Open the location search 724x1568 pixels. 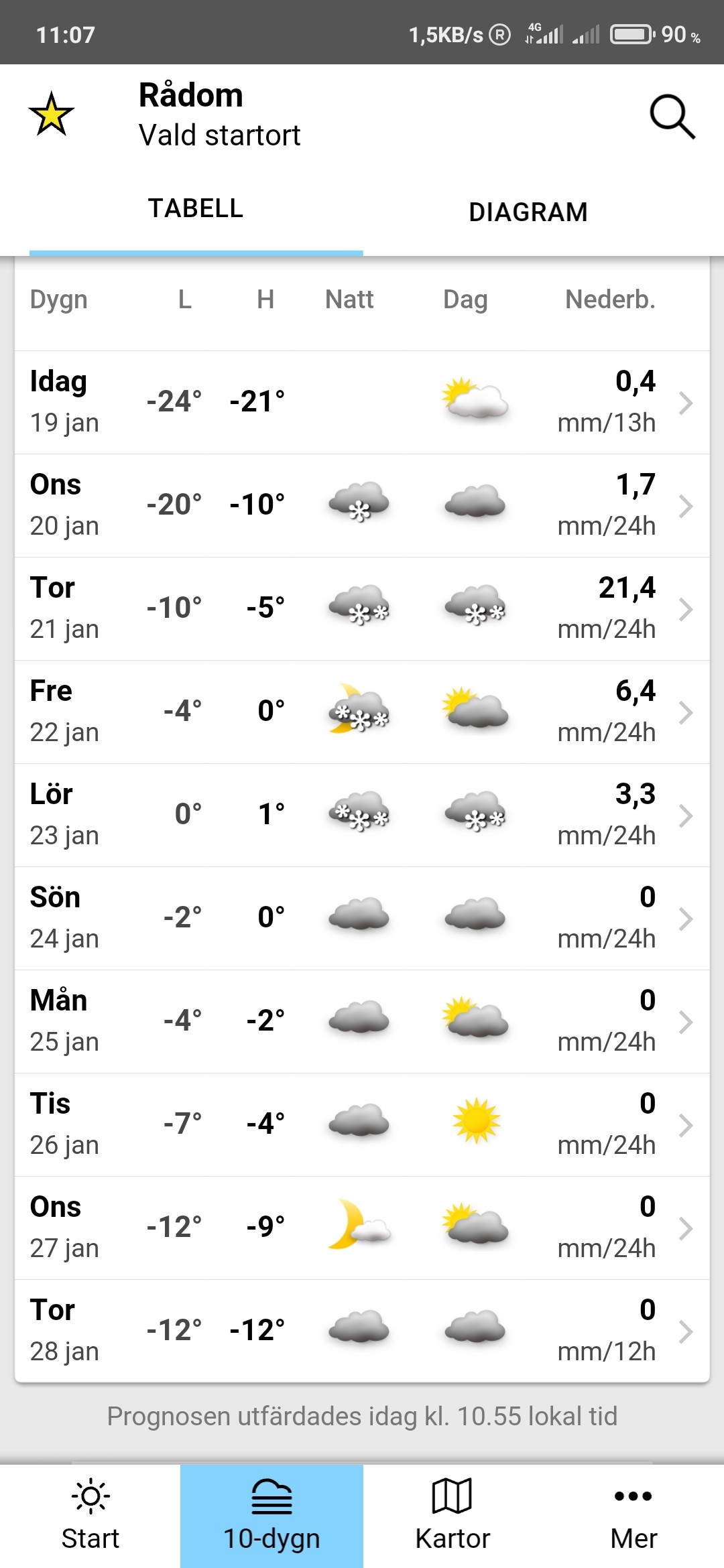(672, 117)
